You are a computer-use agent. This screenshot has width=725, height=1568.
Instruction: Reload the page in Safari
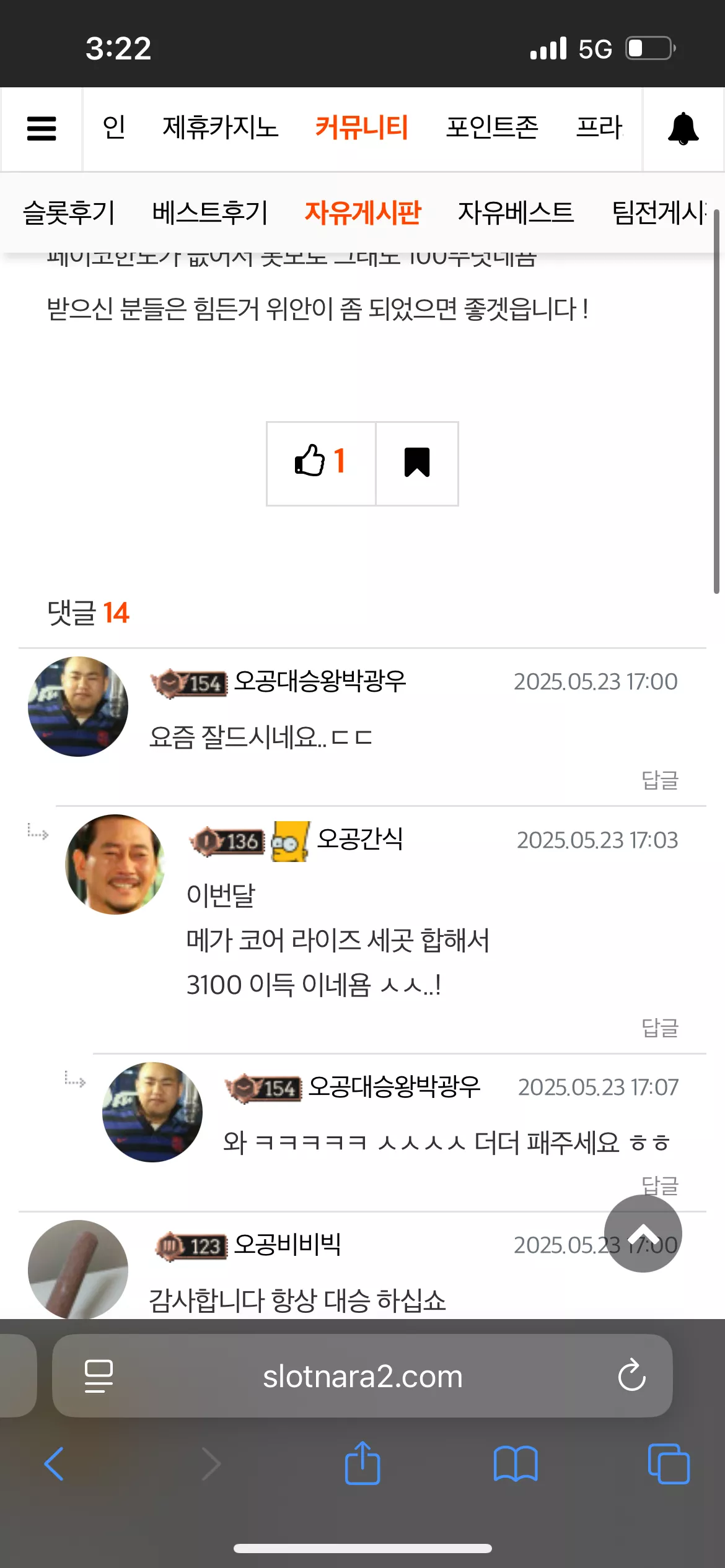pos(631,1375)
